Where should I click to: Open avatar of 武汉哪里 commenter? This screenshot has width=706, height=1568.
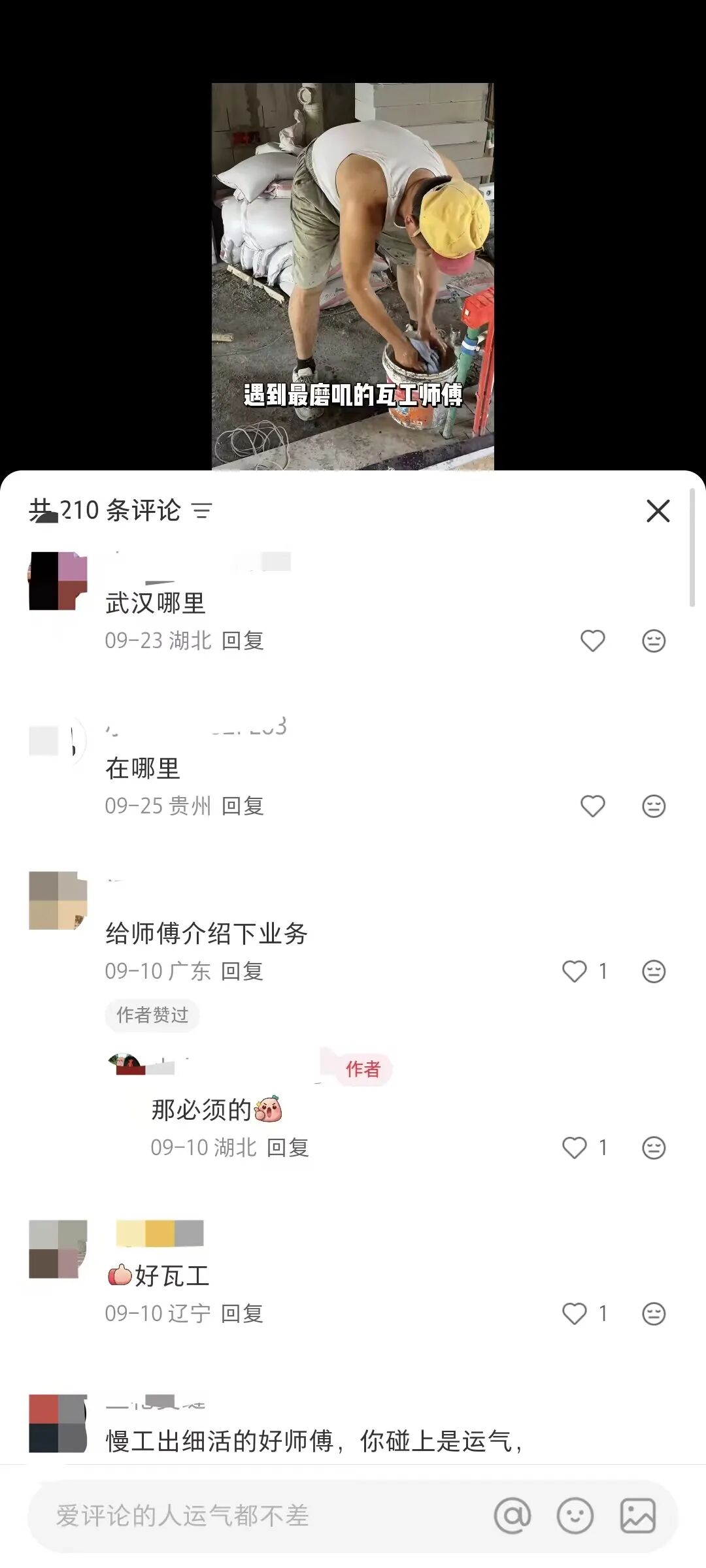pyautogui.click(x=58, y=581)
